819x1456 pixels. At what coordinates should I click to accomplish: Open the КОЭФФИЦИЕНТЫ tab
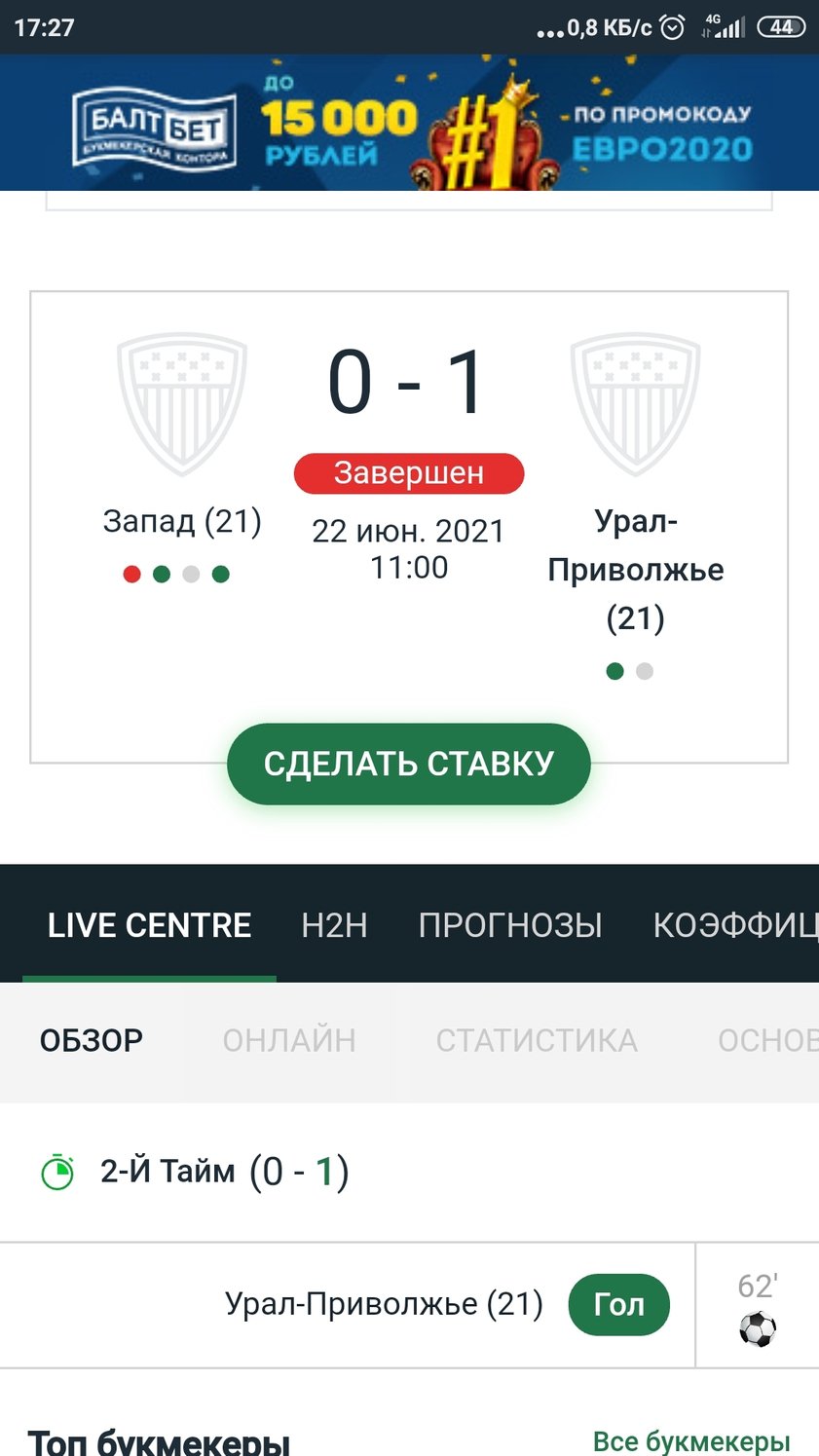click(735, 924)
